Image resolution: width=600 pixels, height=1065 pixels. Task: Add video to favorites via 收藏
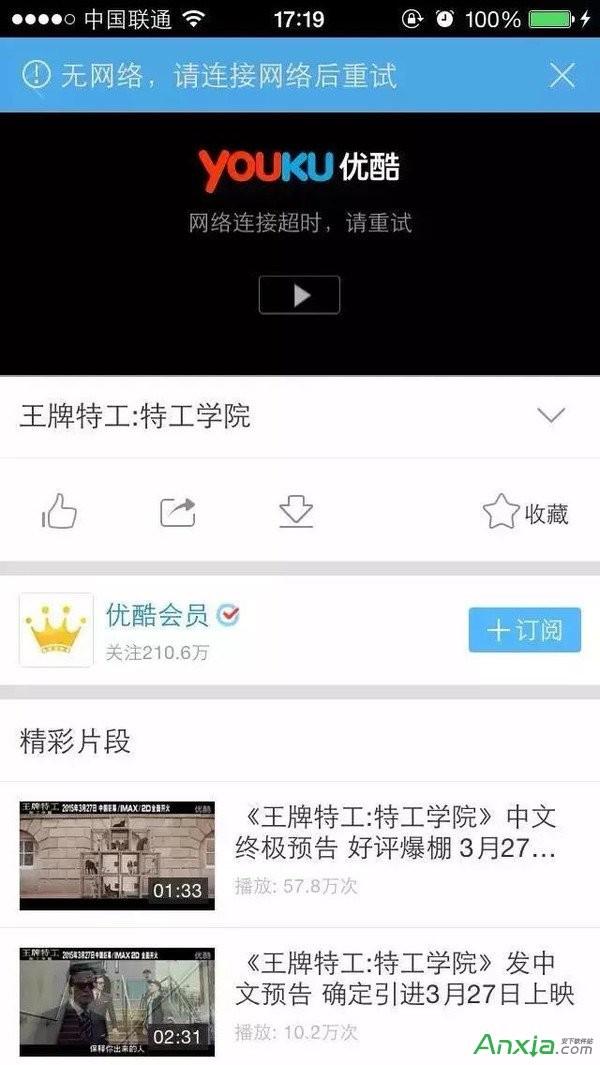pos(525,514)
